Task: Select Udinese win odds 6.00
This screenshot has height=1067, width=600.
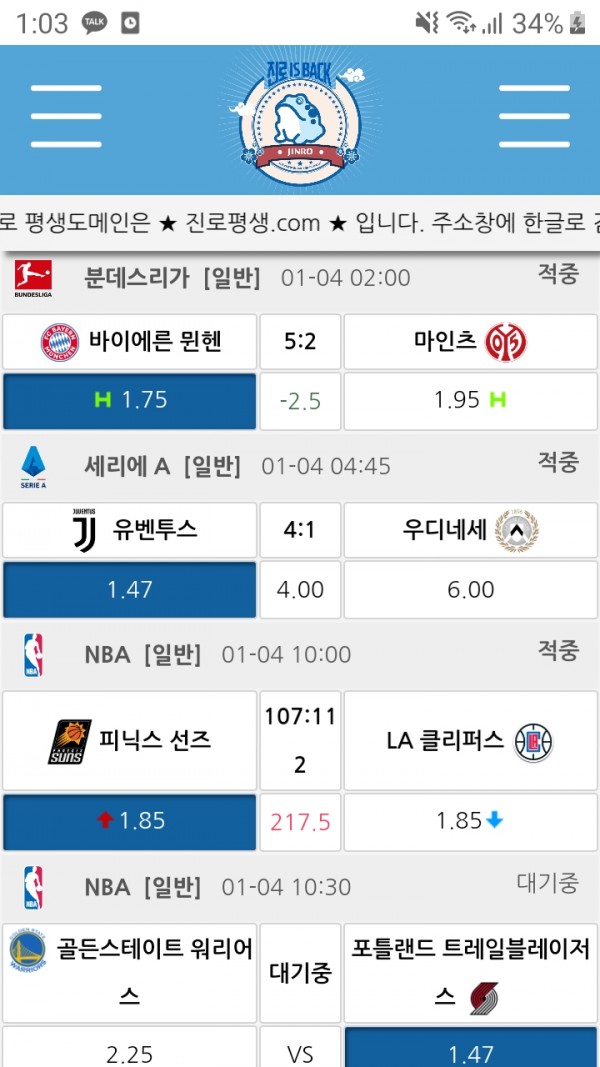Action: point(470,590)
